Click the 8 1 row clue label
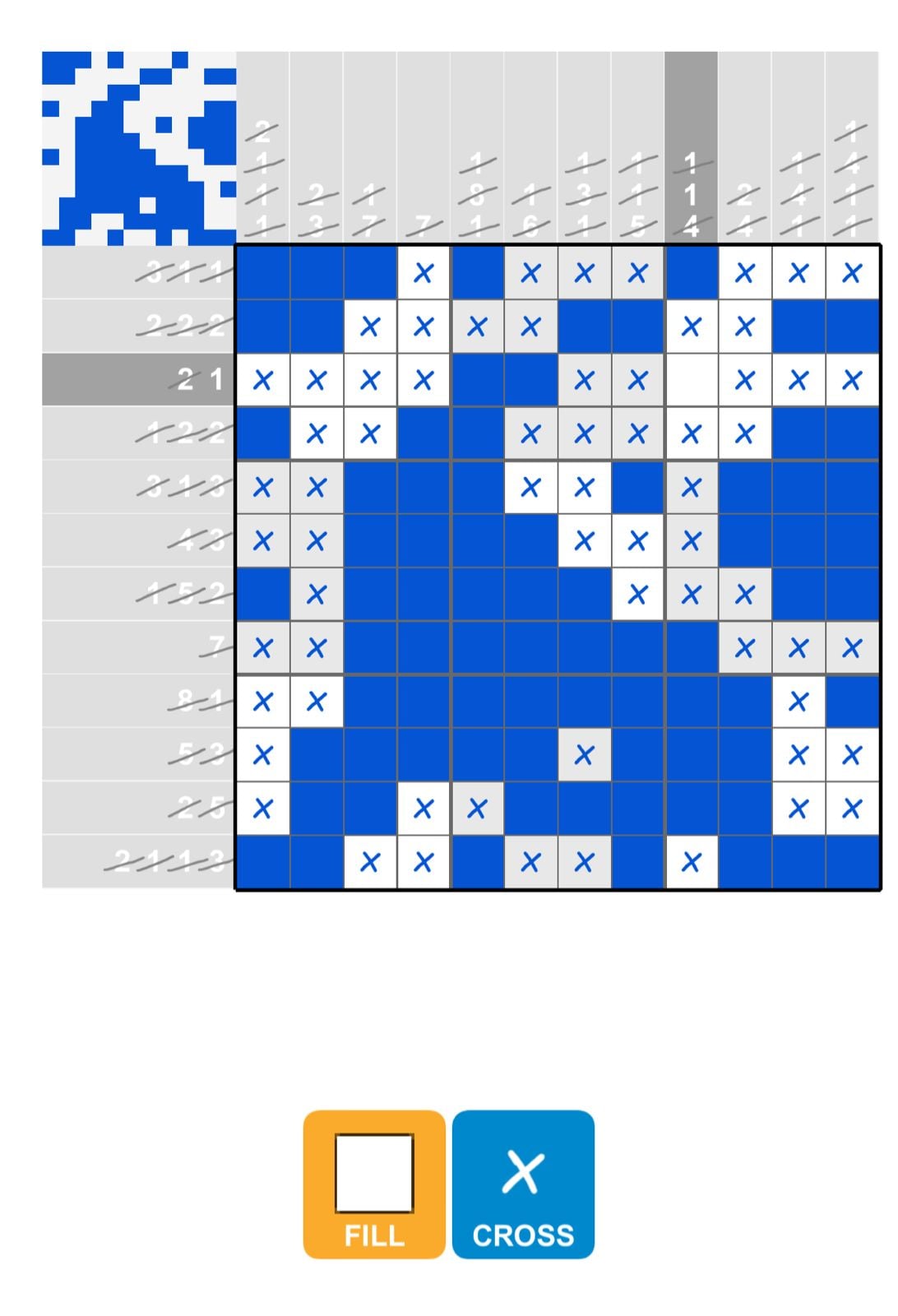The image size is (898, 1316). [197, 701]
